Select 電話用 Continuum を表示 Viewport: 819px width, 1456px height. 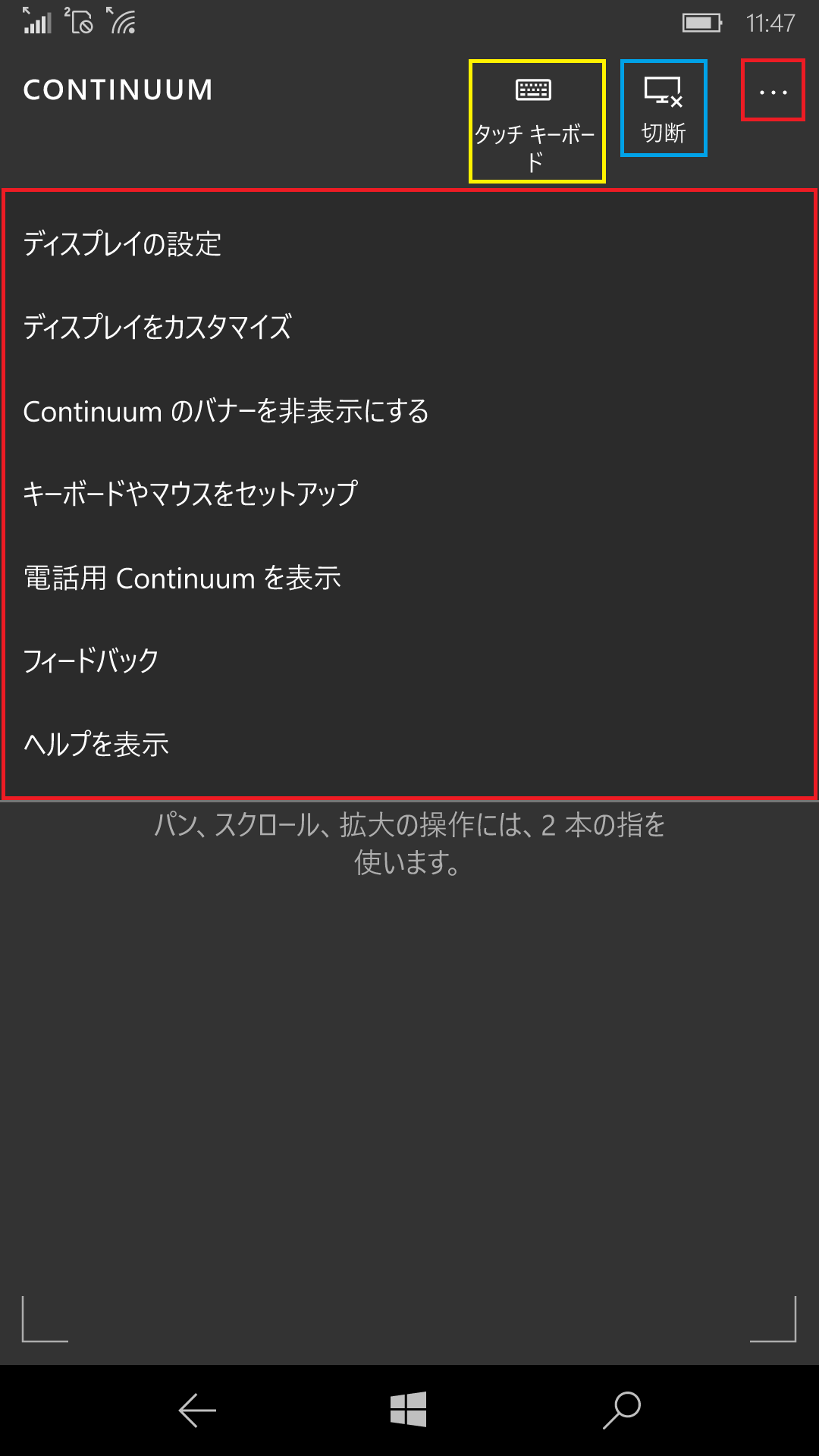[409, 578]
